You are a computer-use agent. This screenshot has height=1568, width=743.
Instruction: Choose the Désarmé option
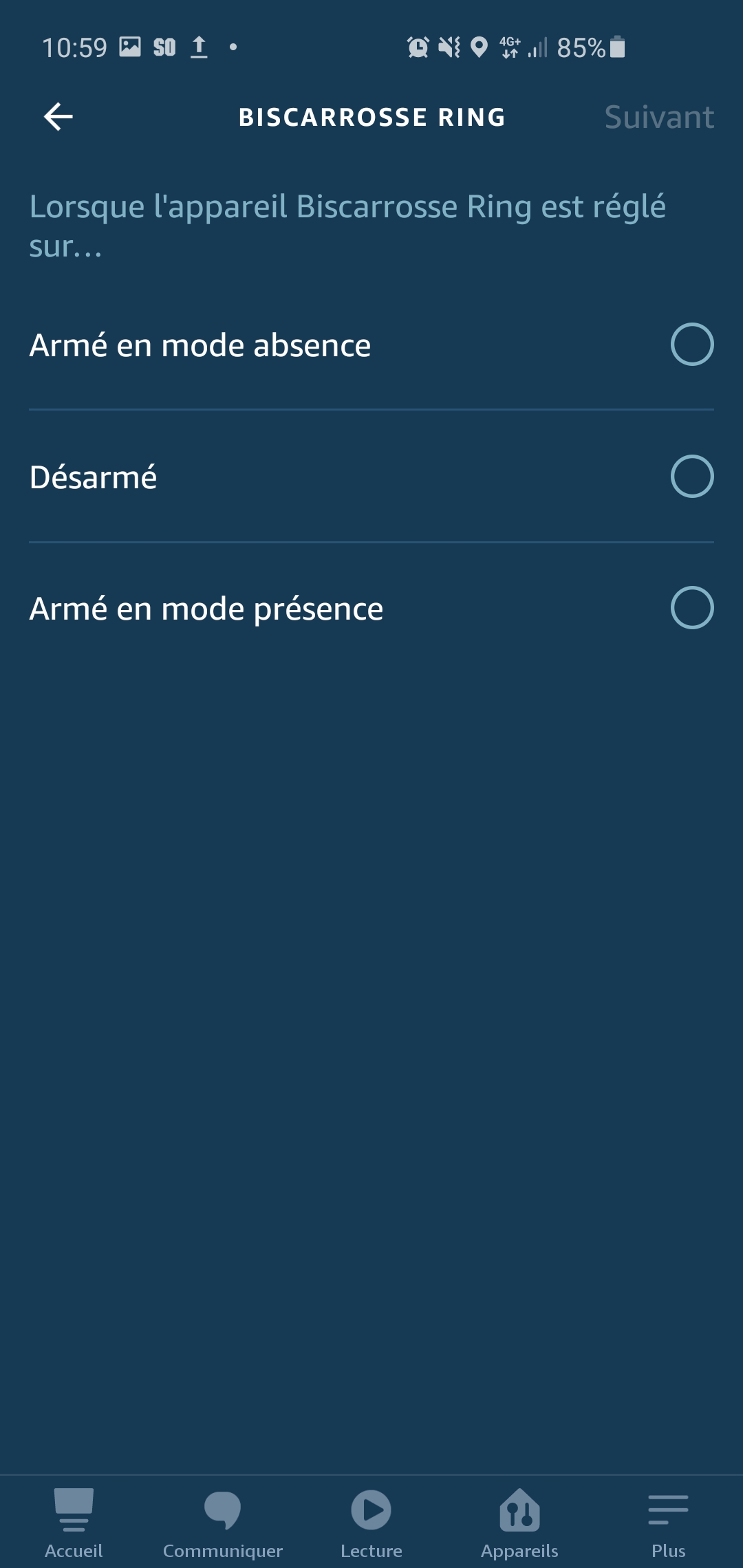click(371, 477)
